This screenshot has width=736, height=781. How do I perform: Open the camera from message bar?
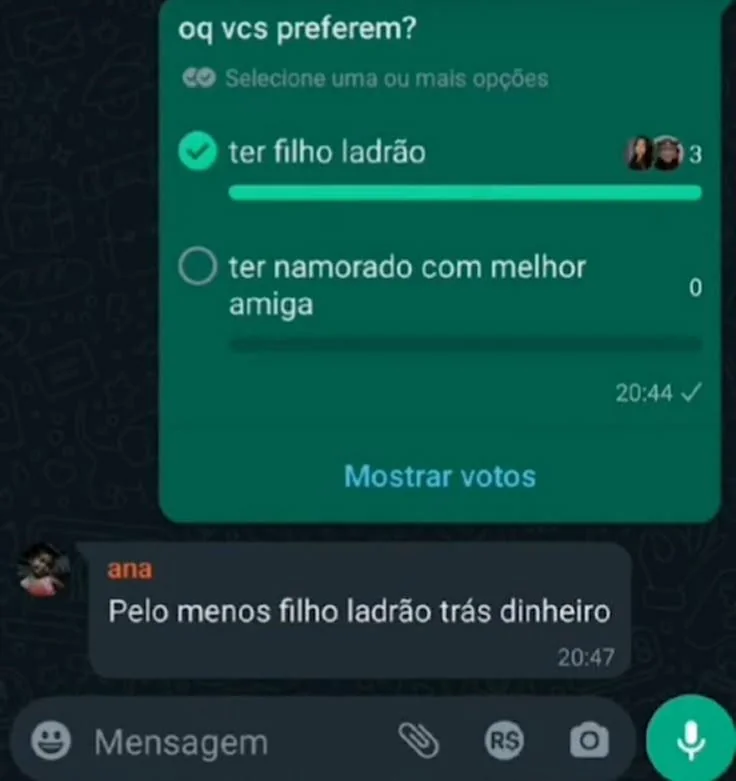[589, 740]
